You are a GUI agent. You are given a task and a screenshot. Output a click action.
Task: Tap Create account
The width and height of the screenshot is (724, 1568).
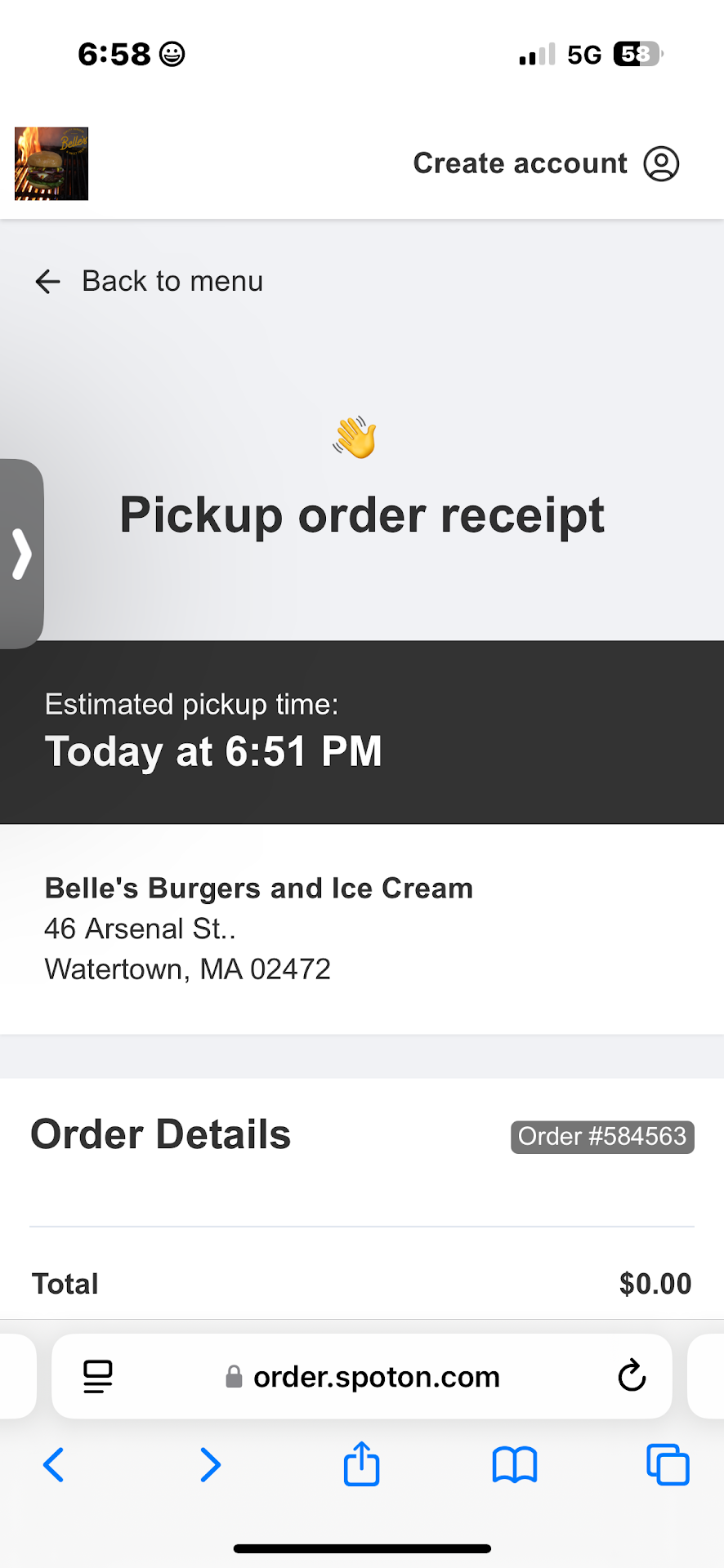click(545, 163)
